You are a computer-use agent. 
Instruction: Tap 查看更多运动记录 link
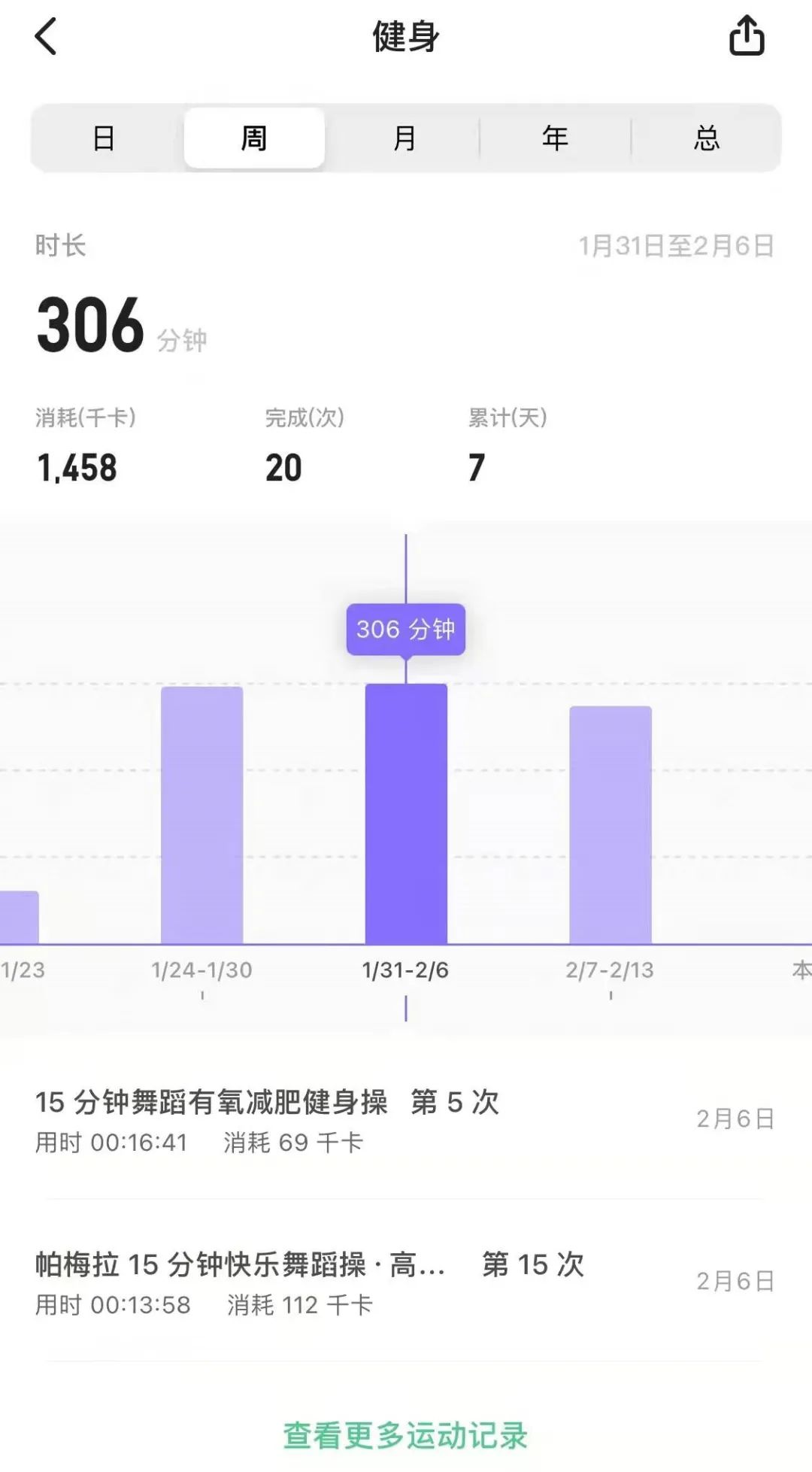[x=405, y=1435]
